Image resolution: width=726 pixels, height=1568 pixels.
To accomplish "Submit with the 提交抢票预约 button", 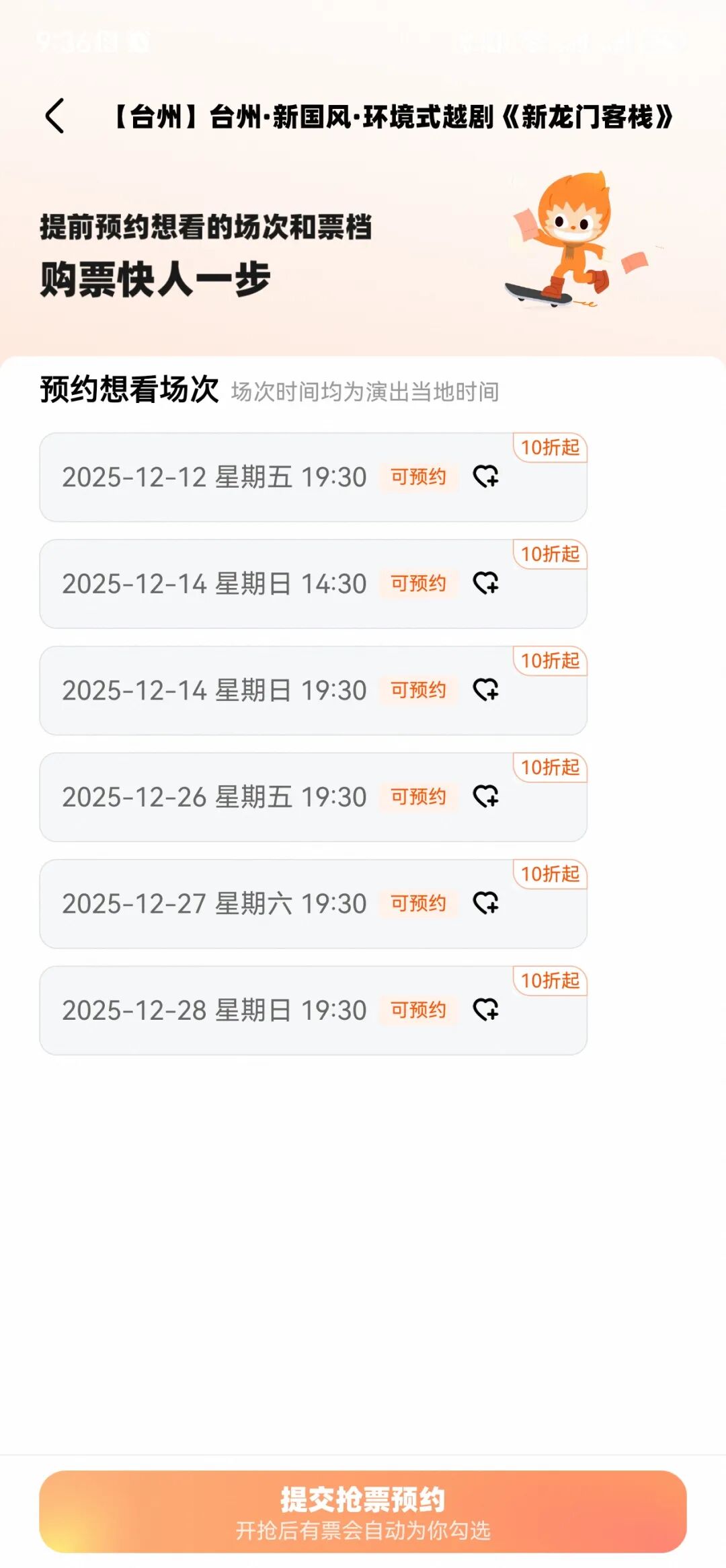I will click(363, 1511).
